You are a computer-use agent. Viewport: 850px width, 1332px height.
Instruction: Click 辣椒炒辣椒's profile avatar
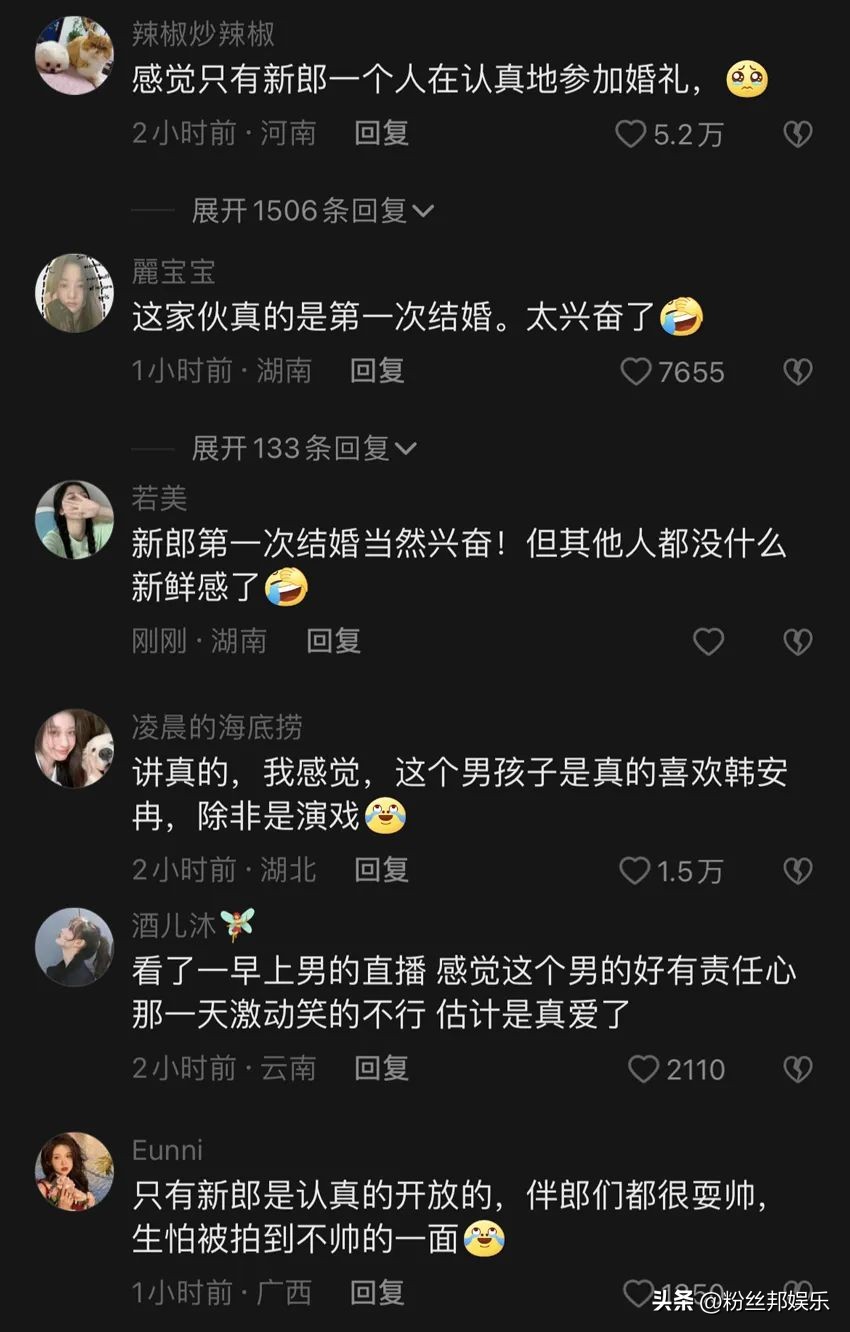pos(74,55)
